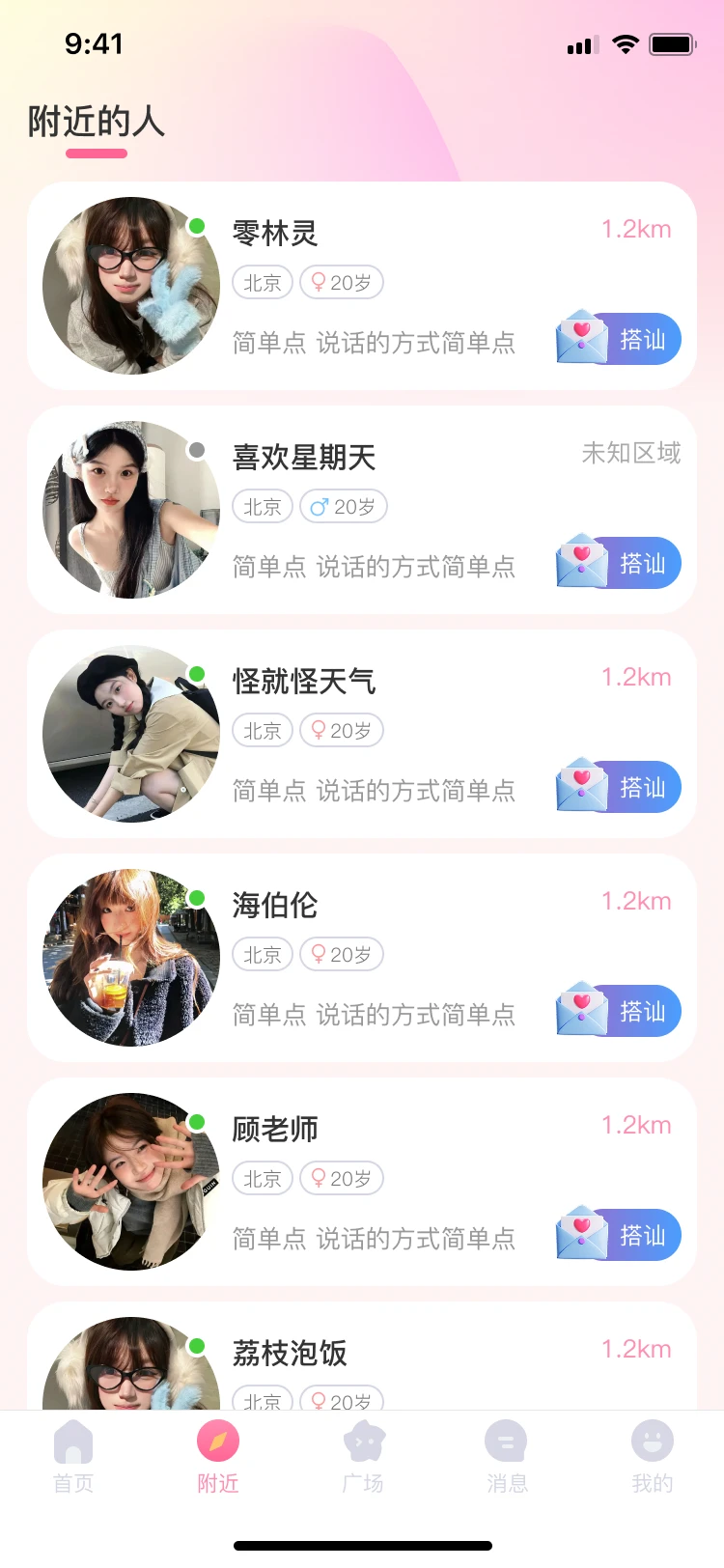Say hi to 海伯伦 with 搭讪

click(x=620, y=1011)
